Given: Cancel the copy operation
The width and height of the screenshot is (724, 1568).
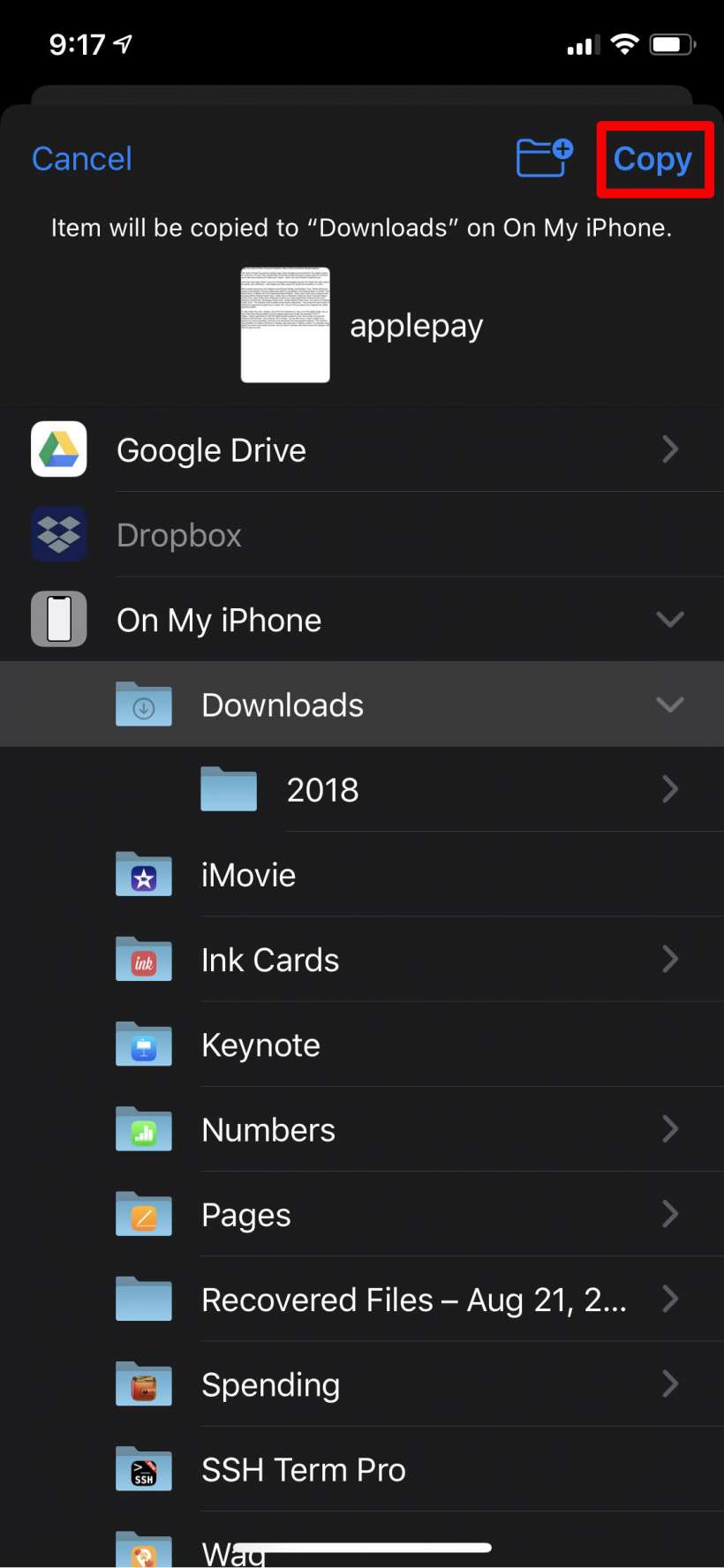Looking at the screenshot, I should point(82,159).
